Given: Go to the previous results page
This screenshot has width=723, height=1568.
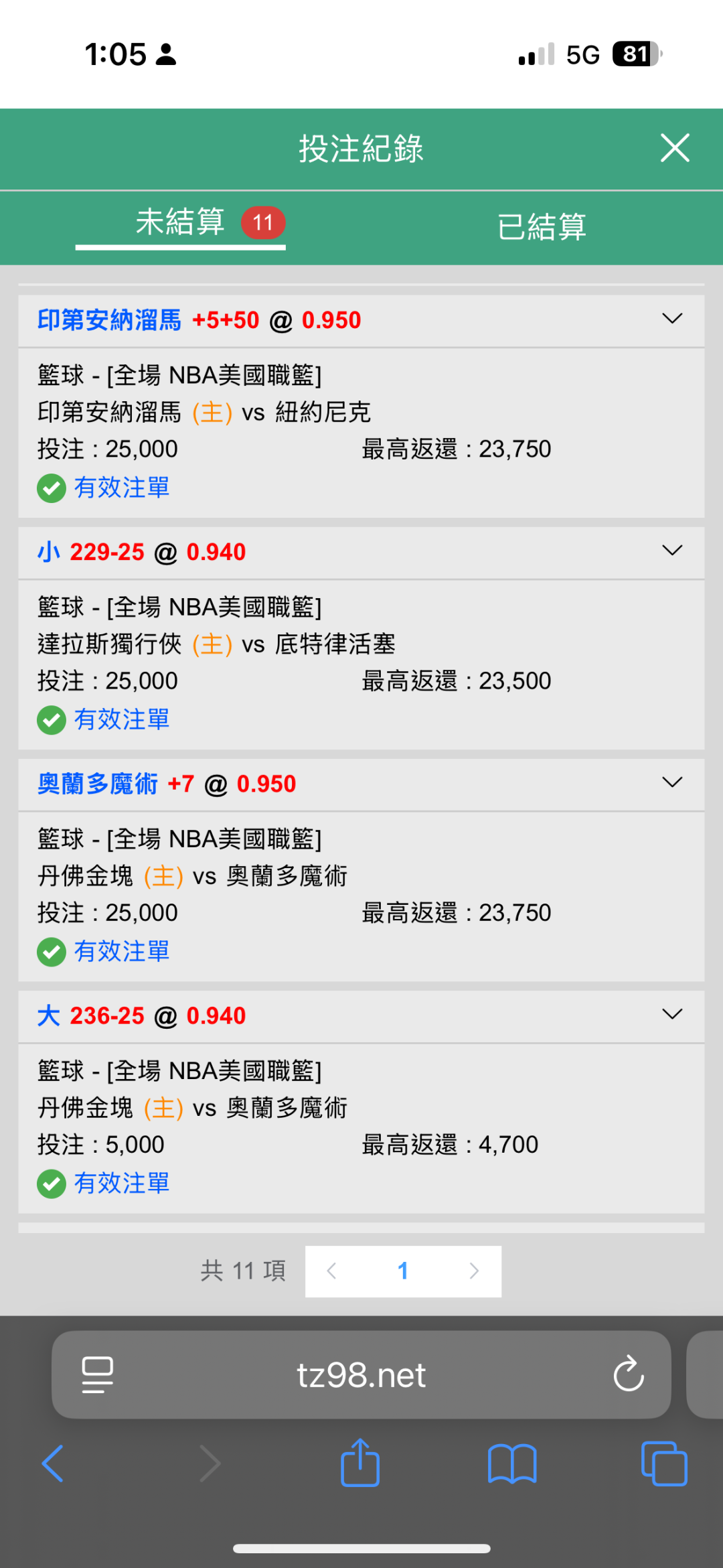Looking at the screenshot, I should click(x=331, y=1271).
